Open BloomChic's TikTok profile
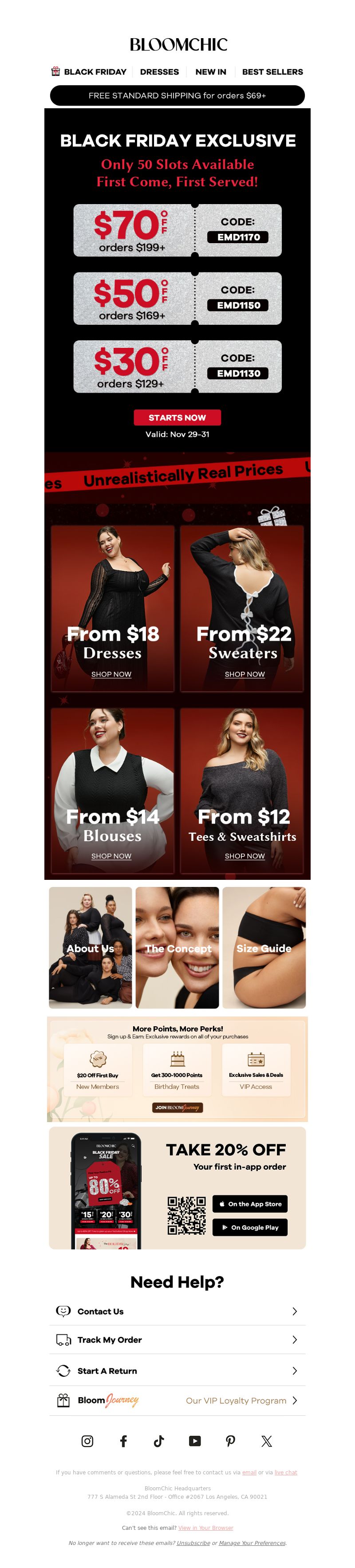 (x=159, y=1441)
